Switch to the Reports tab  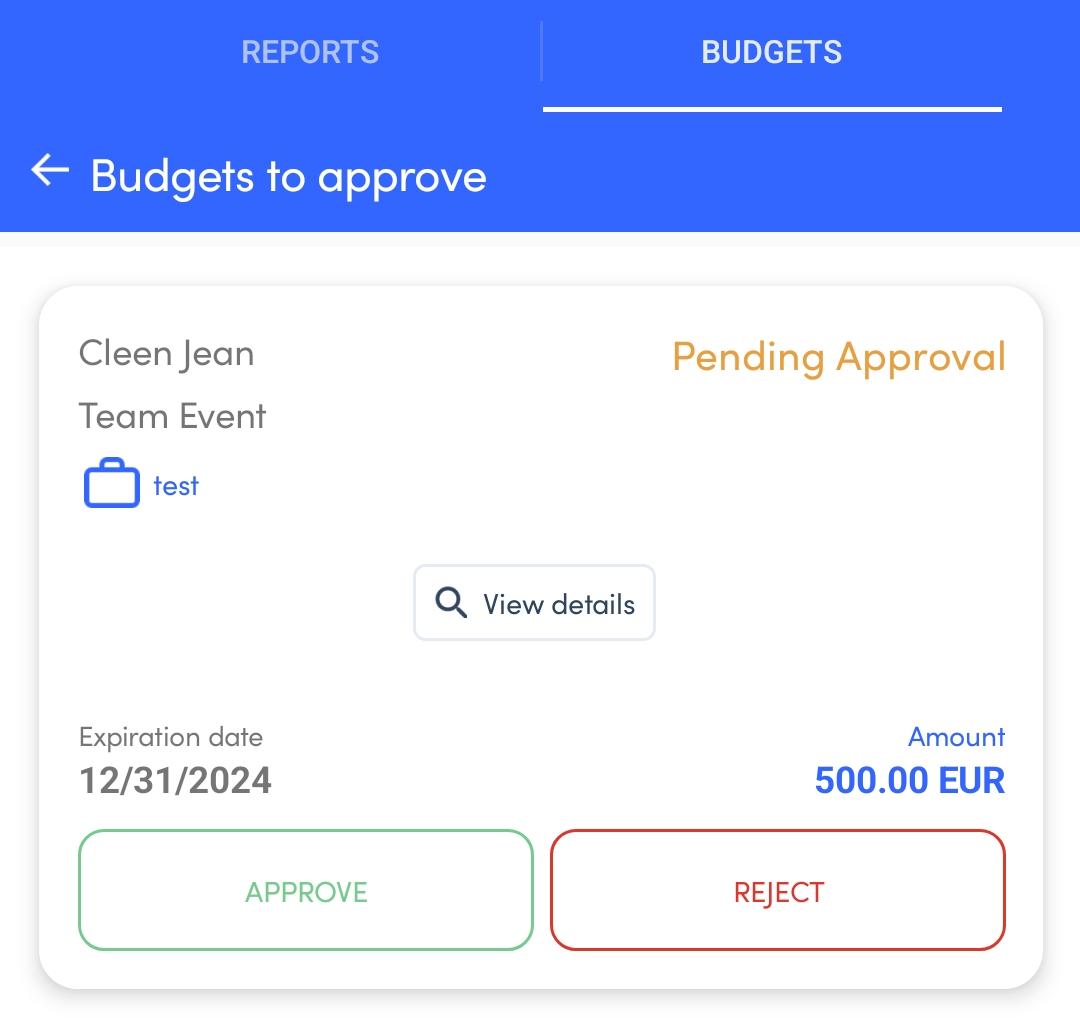(310, 52)
